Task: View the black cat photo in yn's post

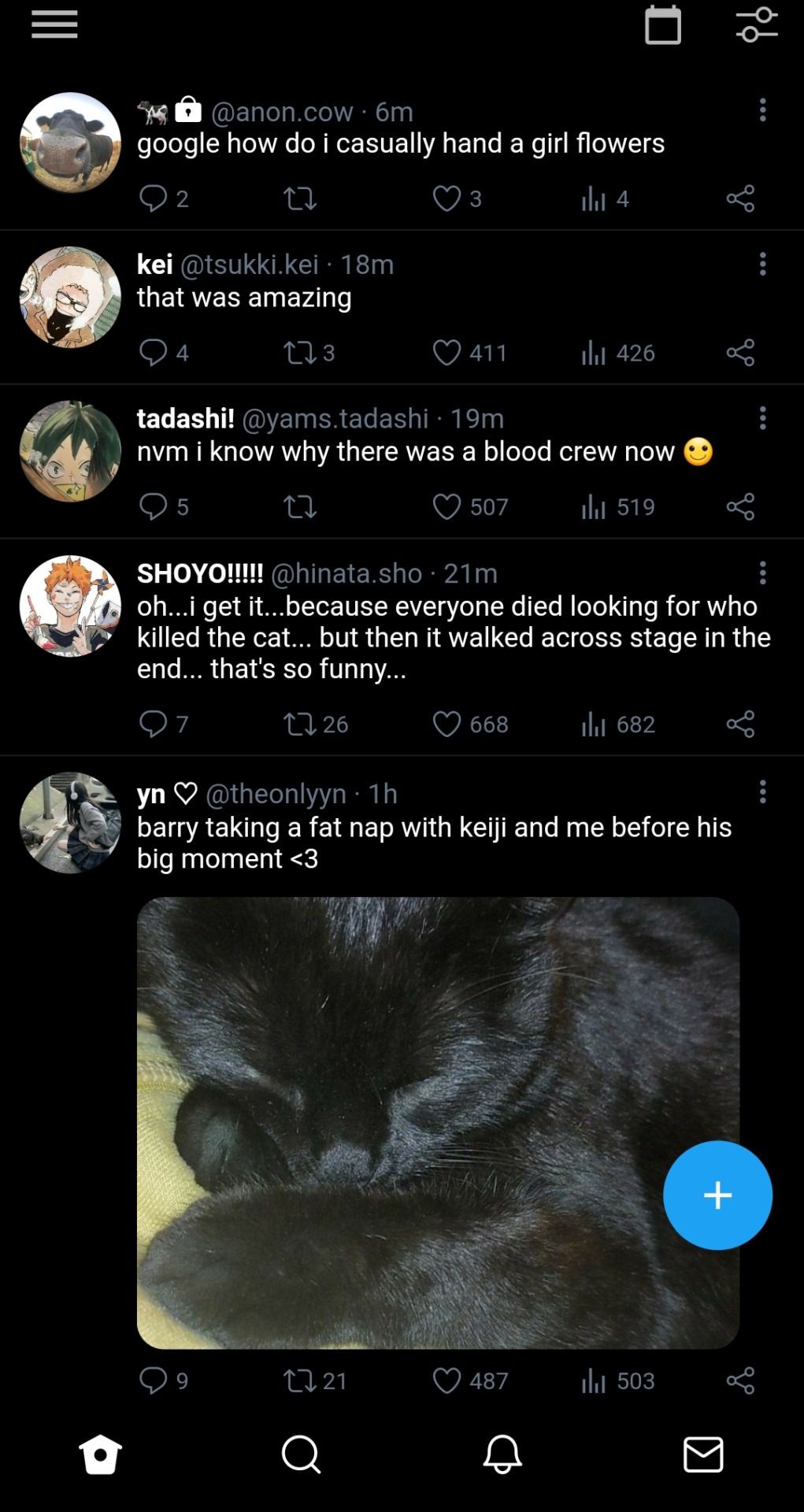Action: 437,1122
